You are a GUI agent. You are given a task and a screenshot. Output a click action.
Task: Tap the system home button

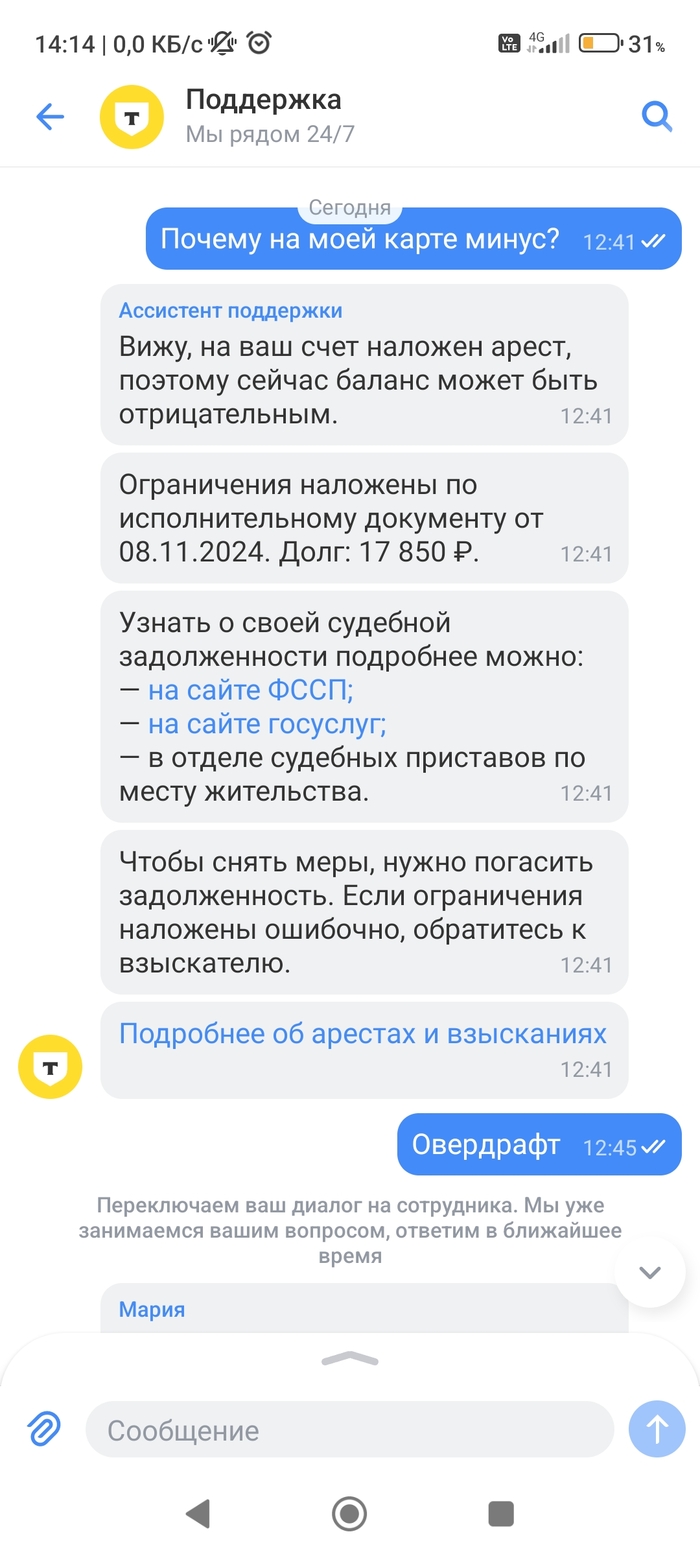click(x=349, y=1513)
